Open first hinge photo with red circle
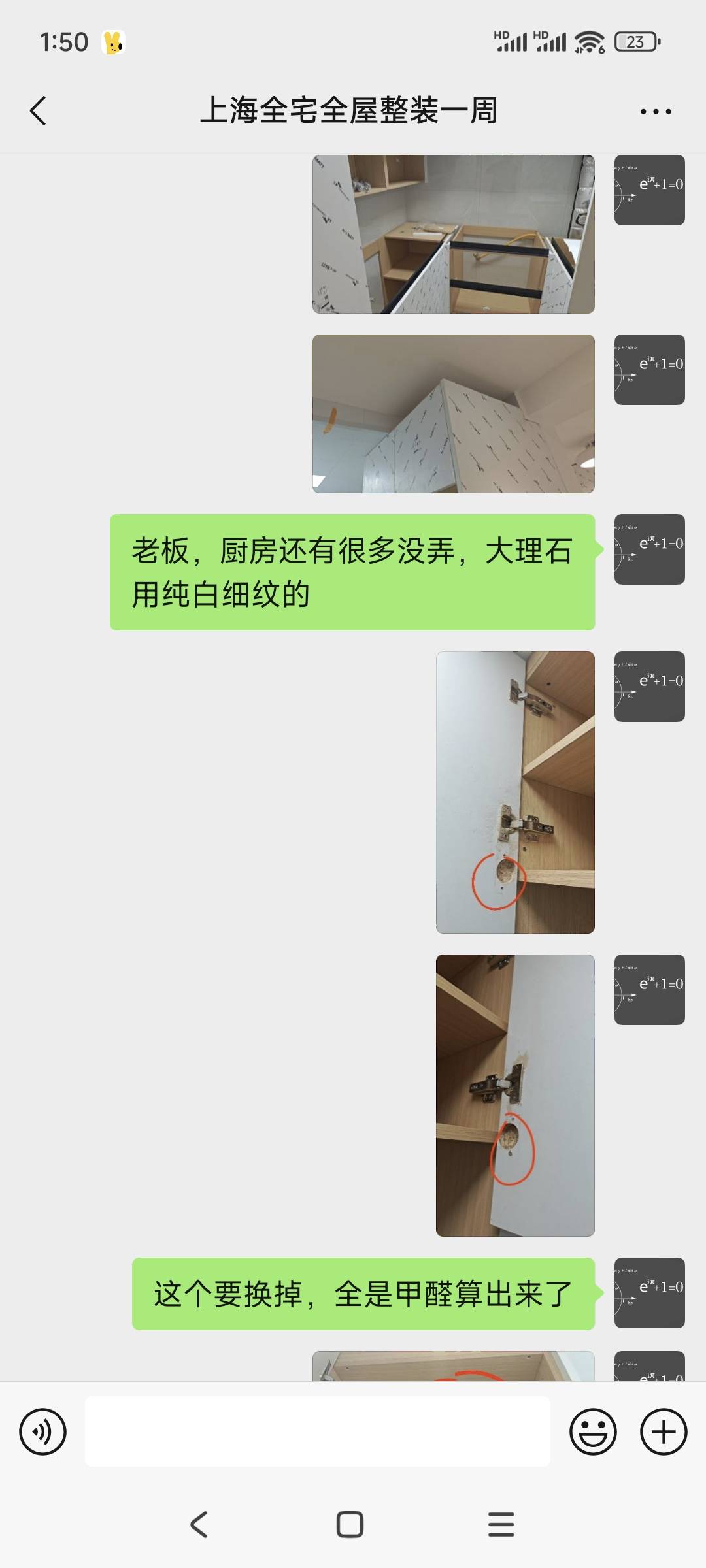This screenshot has width=706, height=1568. (515, 792)
